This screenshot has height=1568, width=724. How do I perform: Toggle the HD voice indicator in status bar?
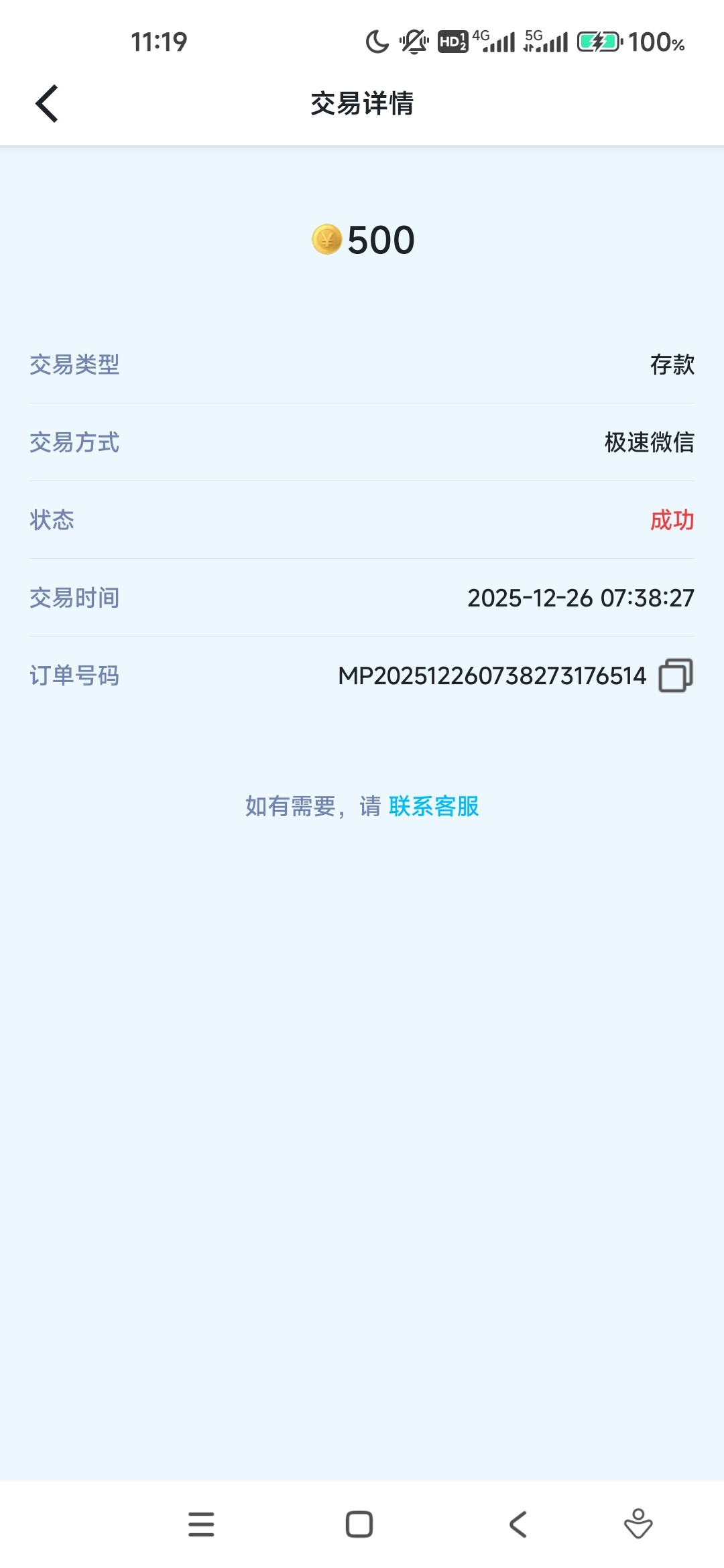click(453, 42)
